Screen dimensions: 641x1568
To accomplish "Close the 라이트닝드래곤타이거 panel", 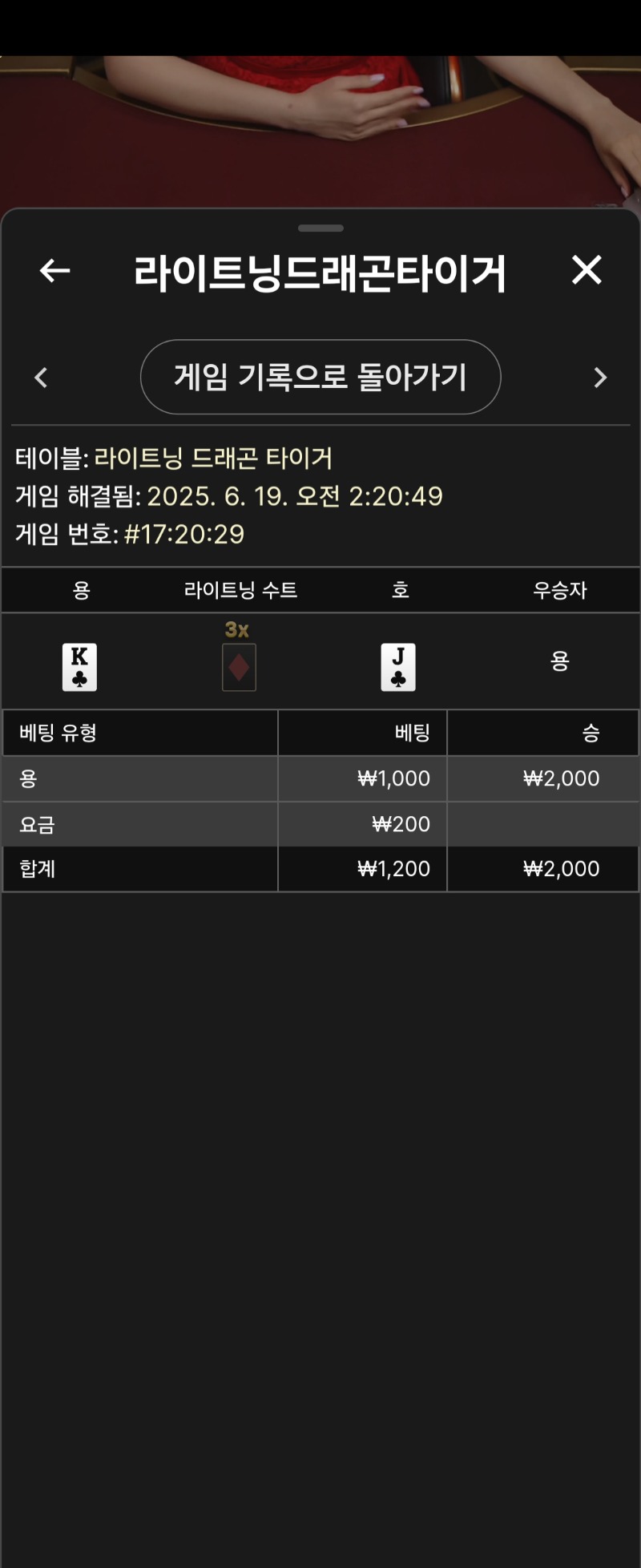I will pyautogui.click(x=587, y=270).
